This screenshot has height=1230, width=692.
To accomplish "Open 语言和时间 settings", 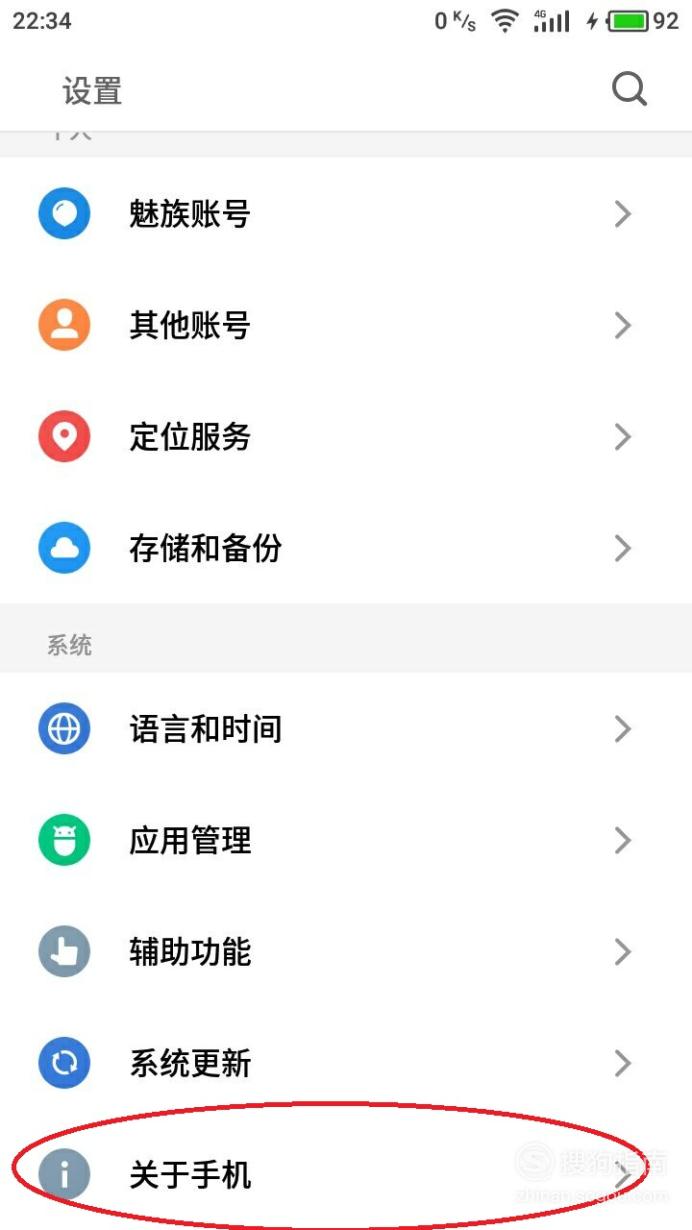I will tap(346, 729).
